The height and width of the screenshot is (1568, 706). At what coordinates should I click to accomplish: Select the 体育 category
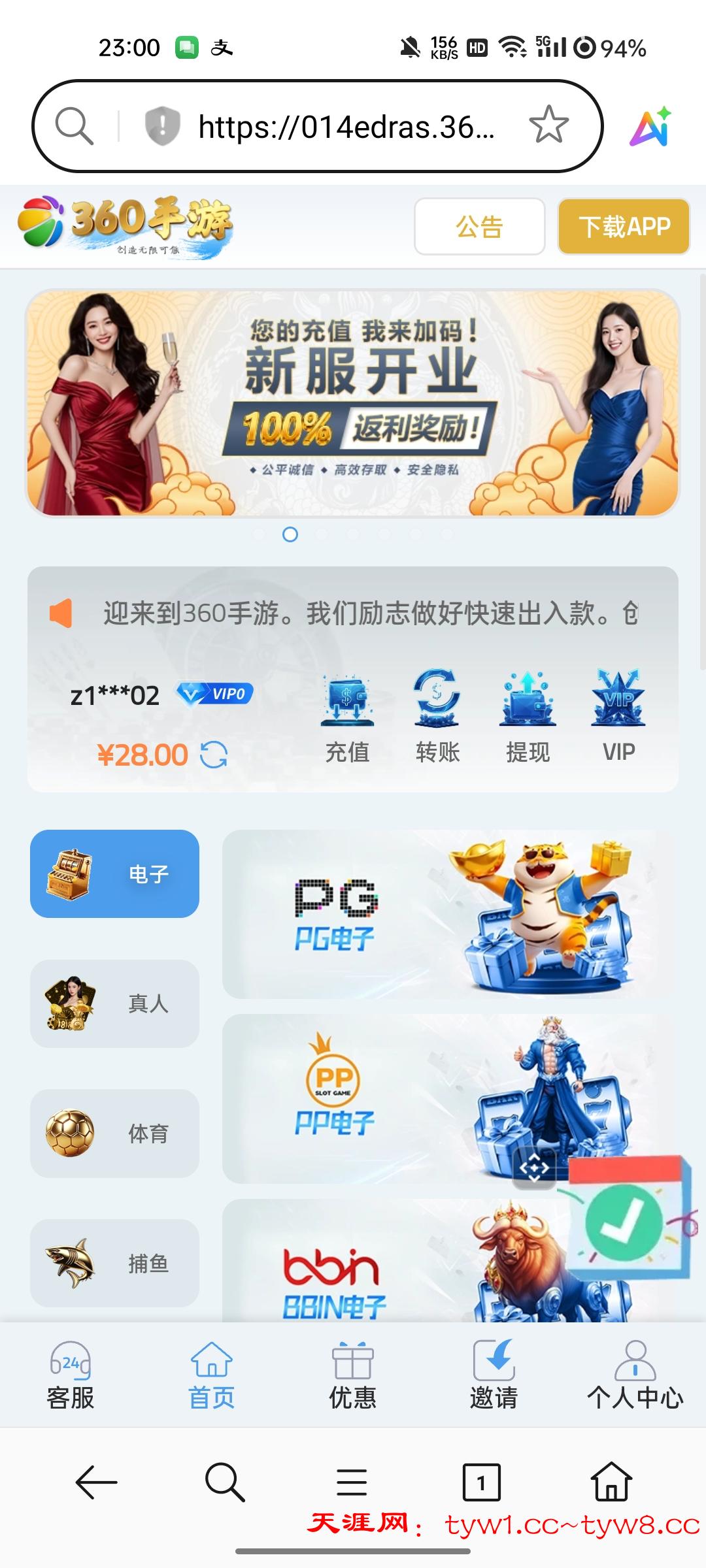pyautogui.click(x=114, y=1134)
